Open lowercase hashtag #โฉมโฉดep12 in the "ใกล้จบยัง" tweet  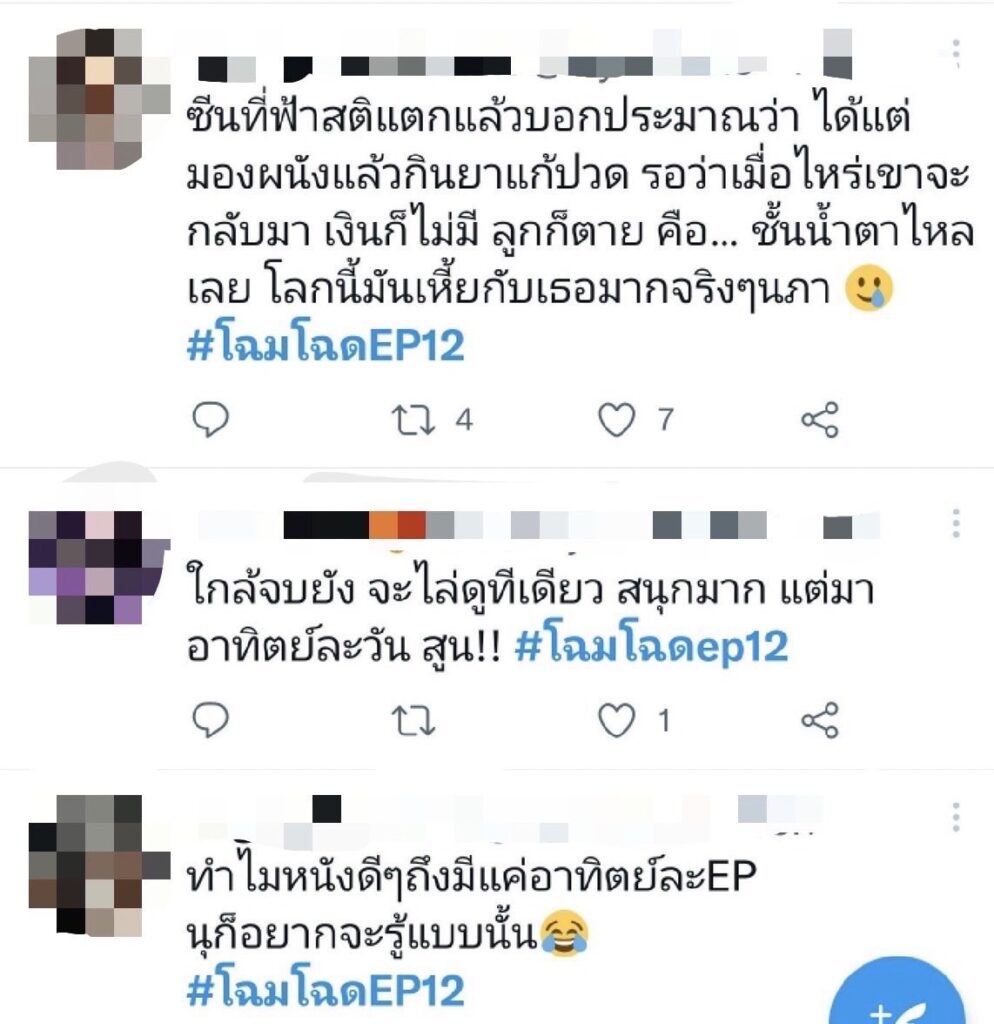tap(651, 648)
